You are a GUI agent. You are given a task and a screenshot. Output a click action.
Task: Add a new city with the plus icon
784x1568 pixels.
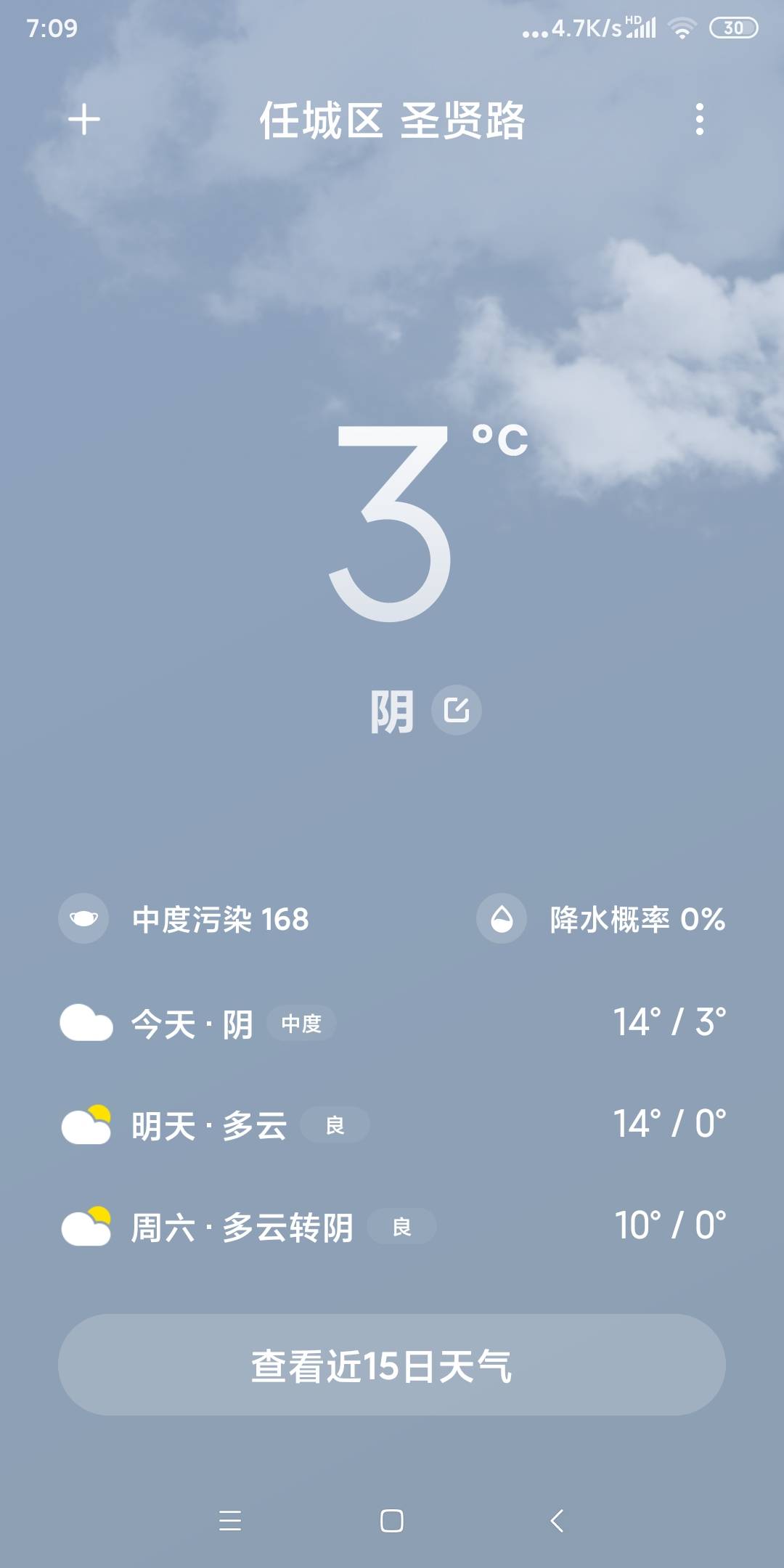coord(84,120)
